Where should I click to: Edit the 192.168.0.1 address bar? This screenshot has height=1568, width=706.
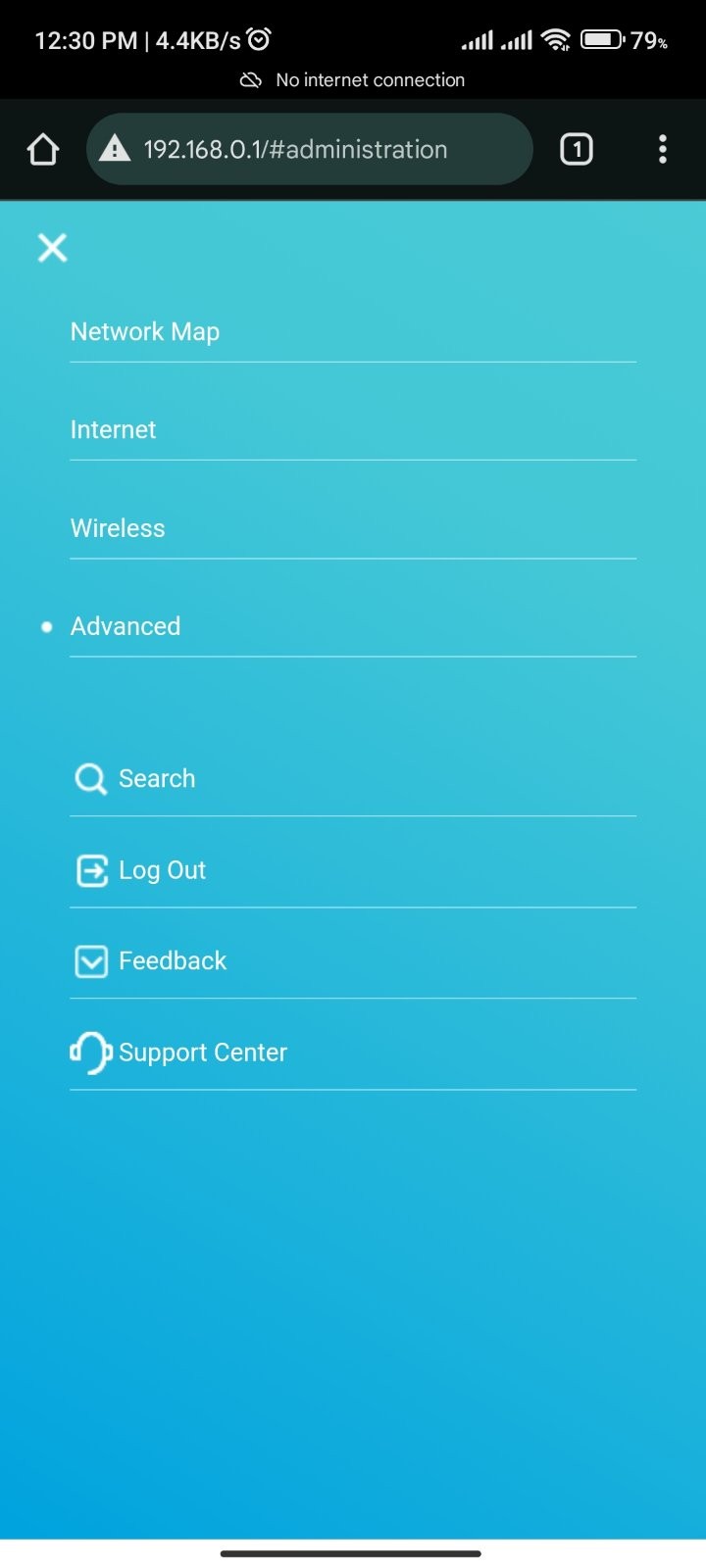310,149
